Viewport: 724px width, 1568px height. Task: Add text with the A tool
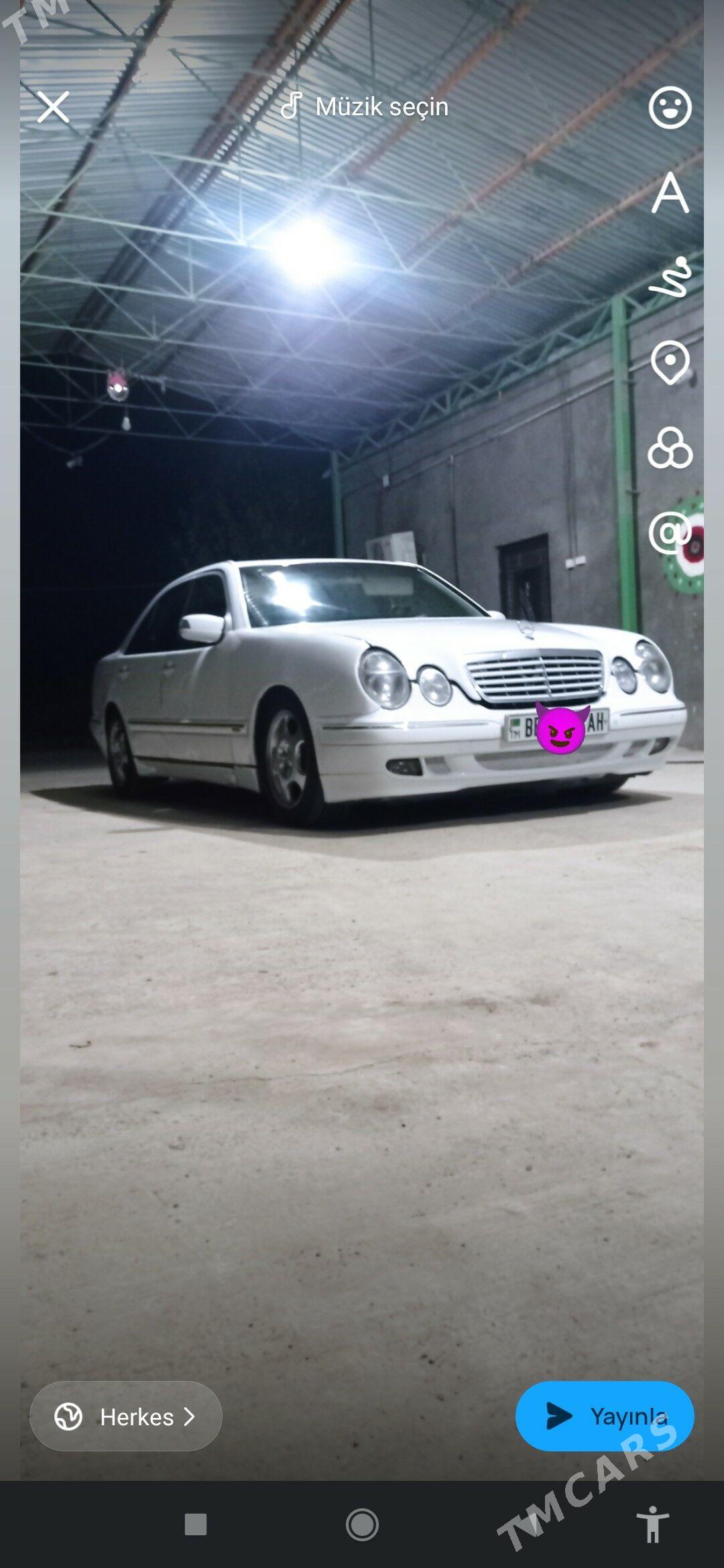[670, 193]
